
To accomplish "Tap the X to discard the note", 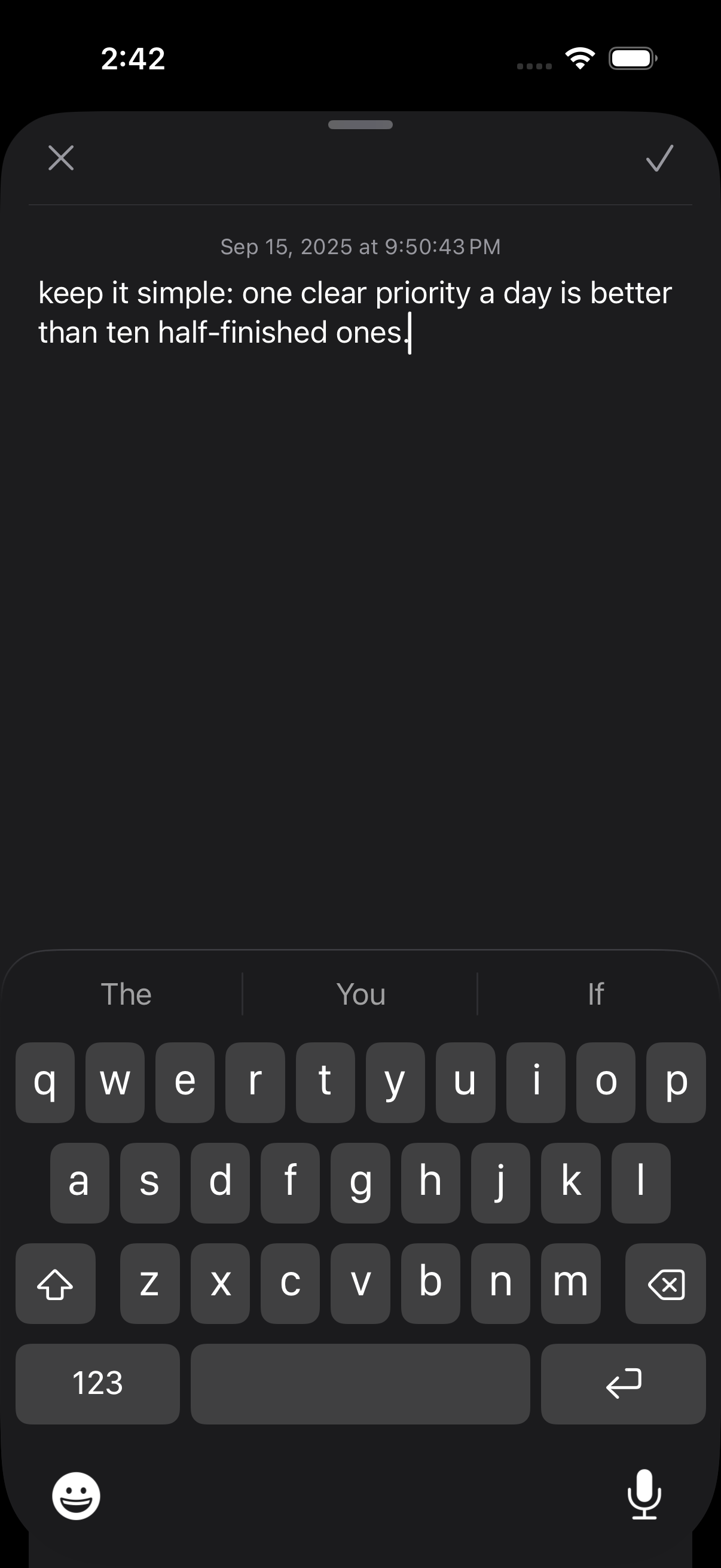I will click(61, 158).
